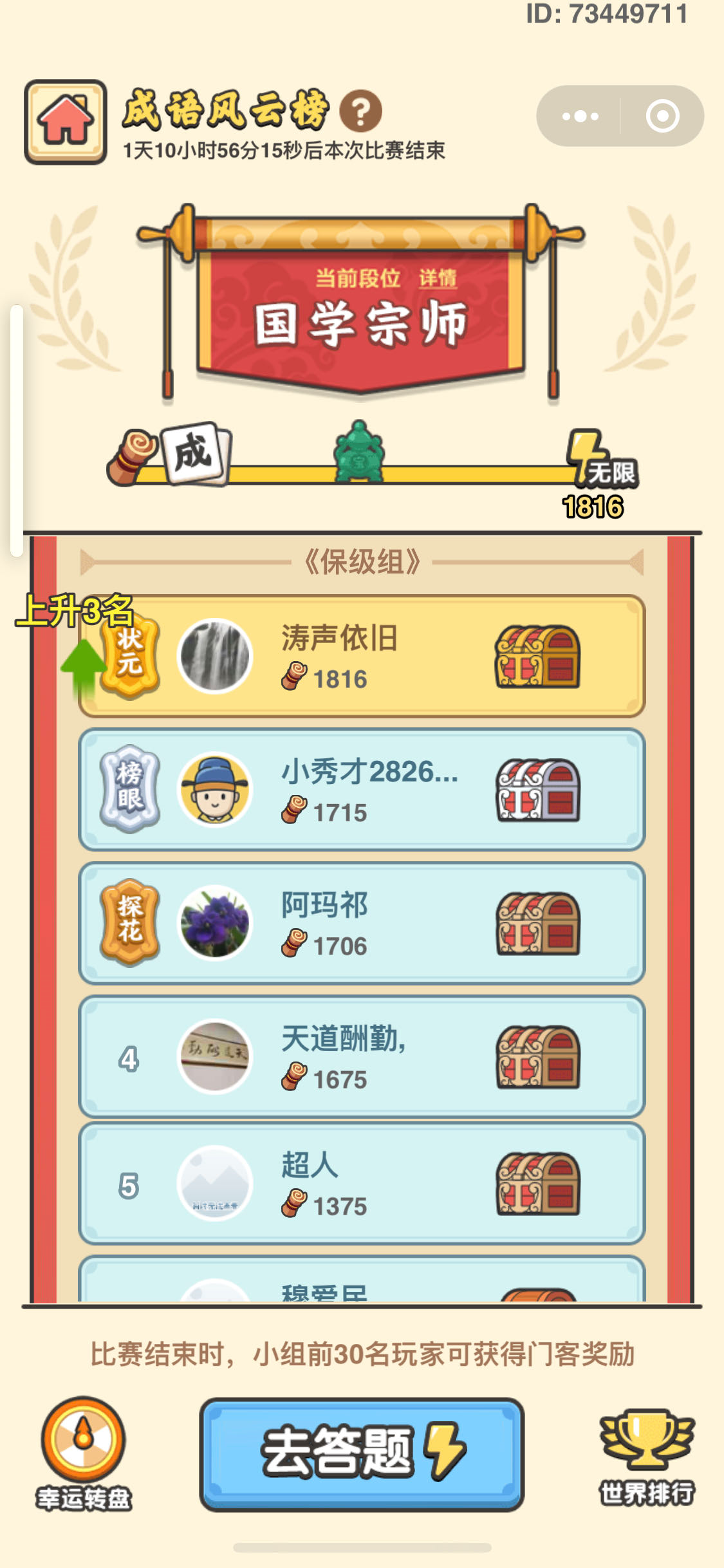Return to the home screen via house icon

[x=66, y=122]
